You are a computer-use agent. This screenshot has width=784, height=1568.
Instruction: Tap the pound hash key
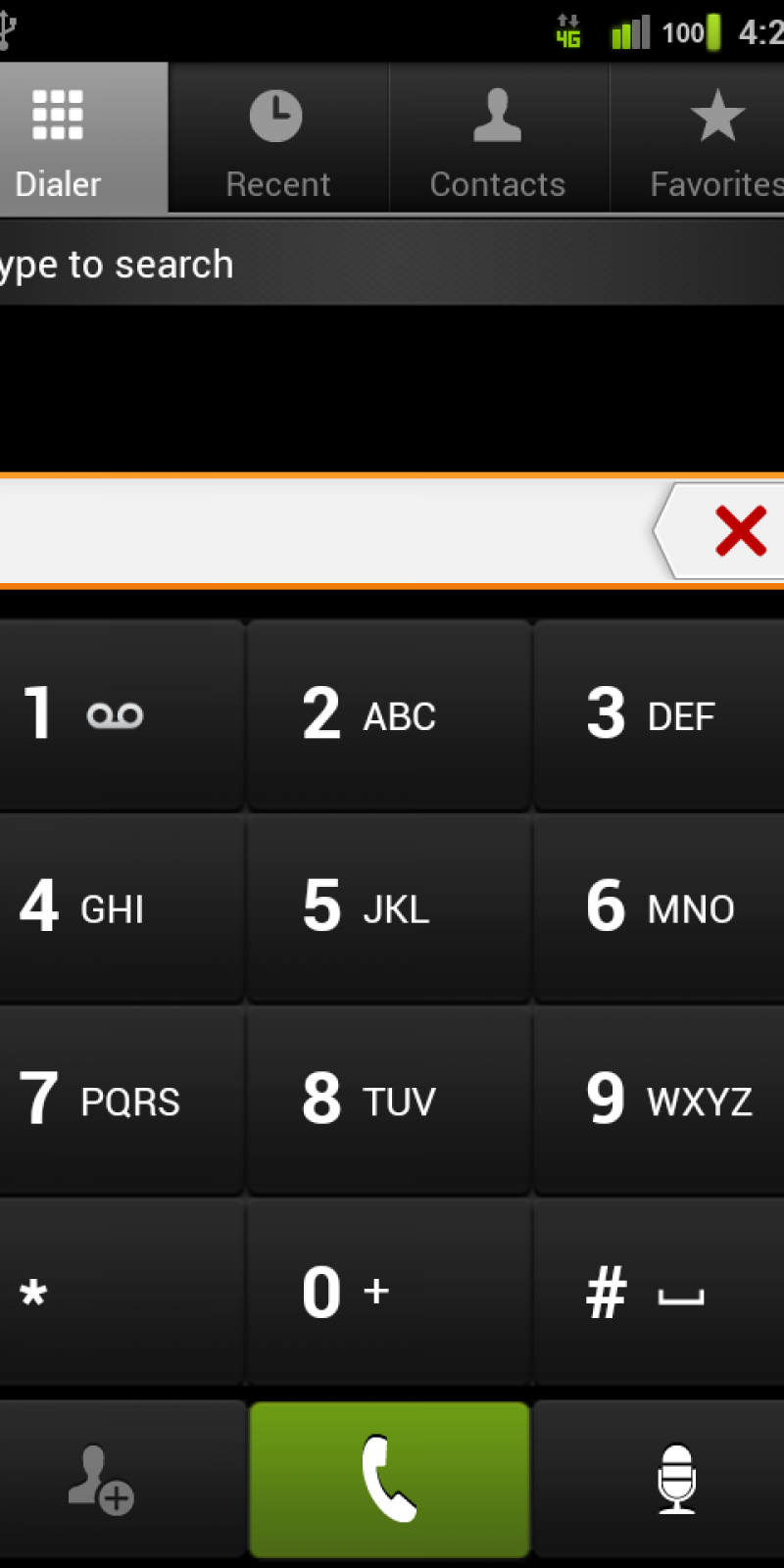[x=659, y=1294]
